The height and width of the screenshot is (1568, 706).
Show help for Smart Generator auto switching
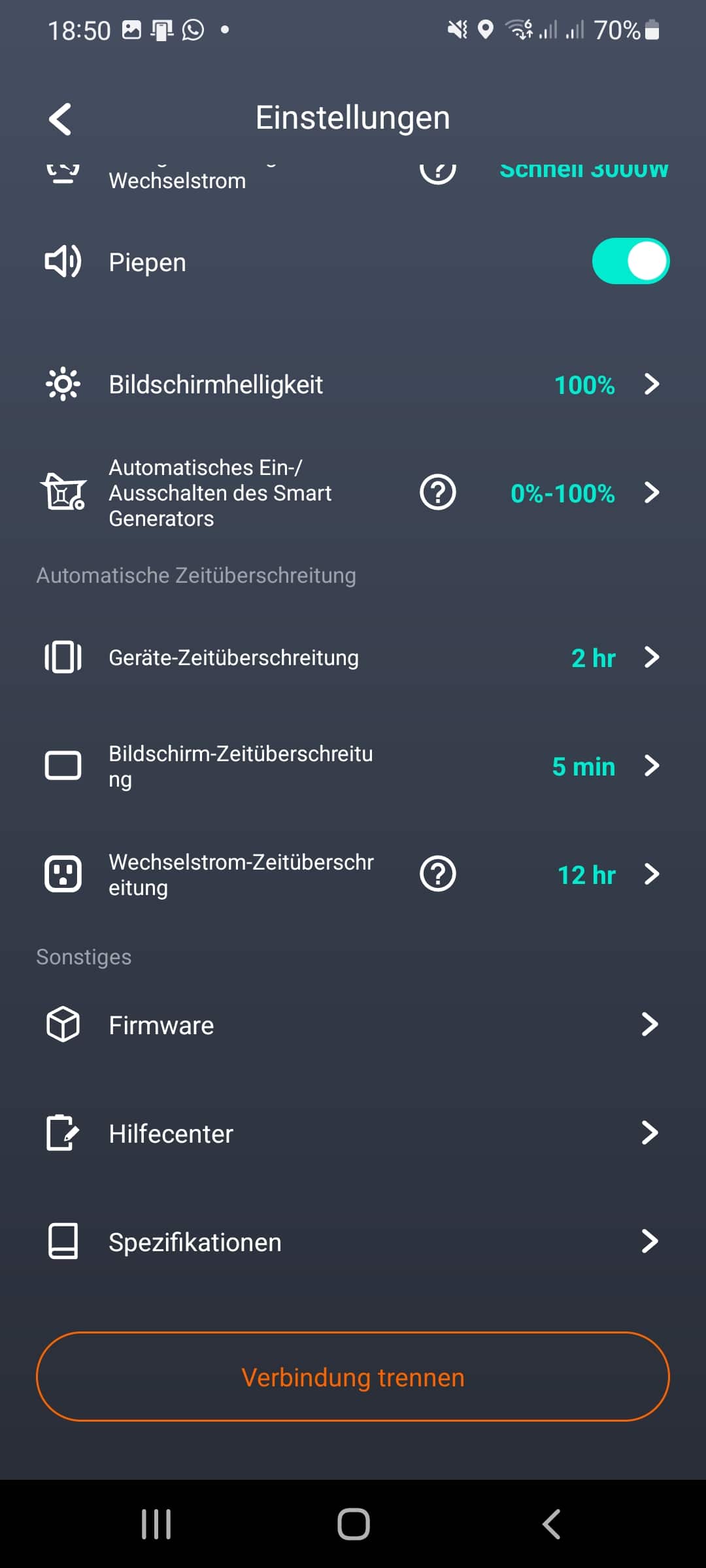(437, 493)
